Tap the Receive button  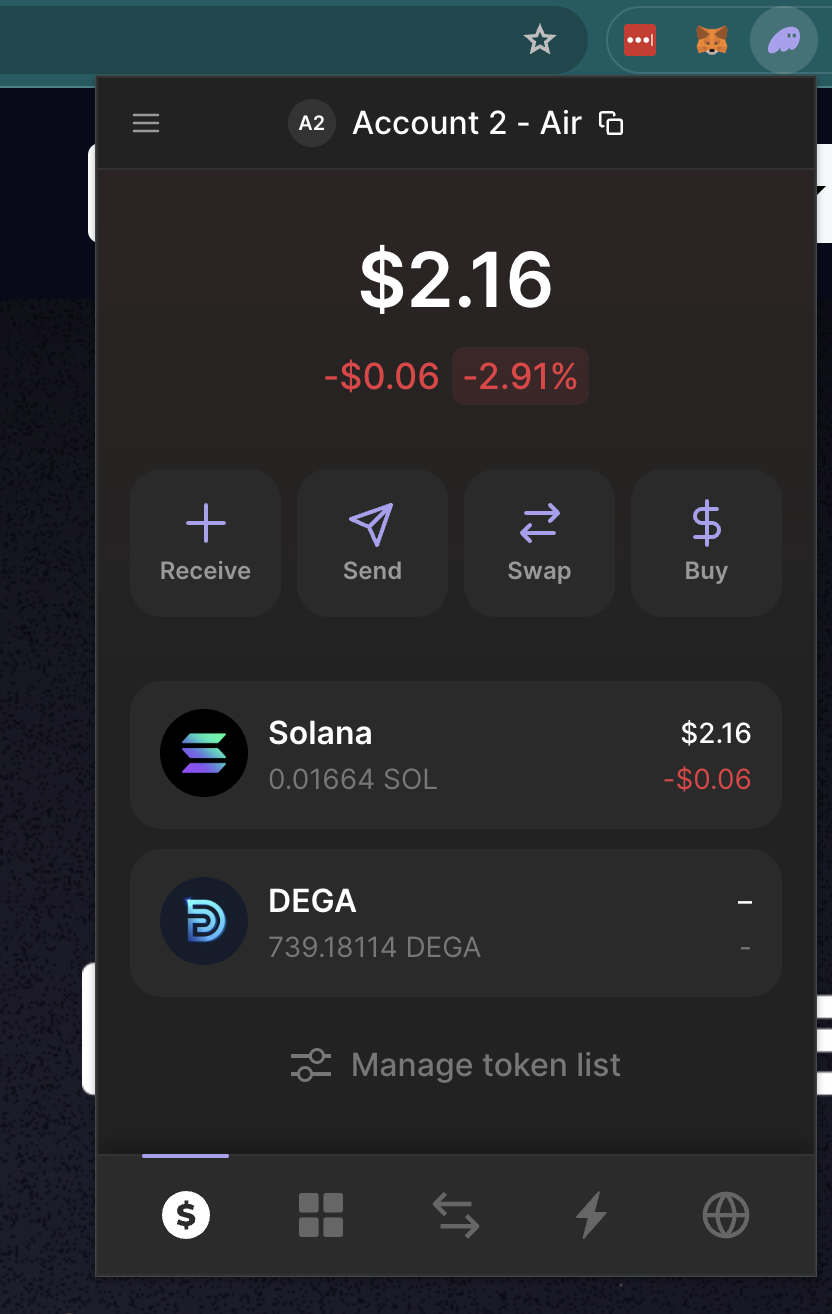pos(205,543)
